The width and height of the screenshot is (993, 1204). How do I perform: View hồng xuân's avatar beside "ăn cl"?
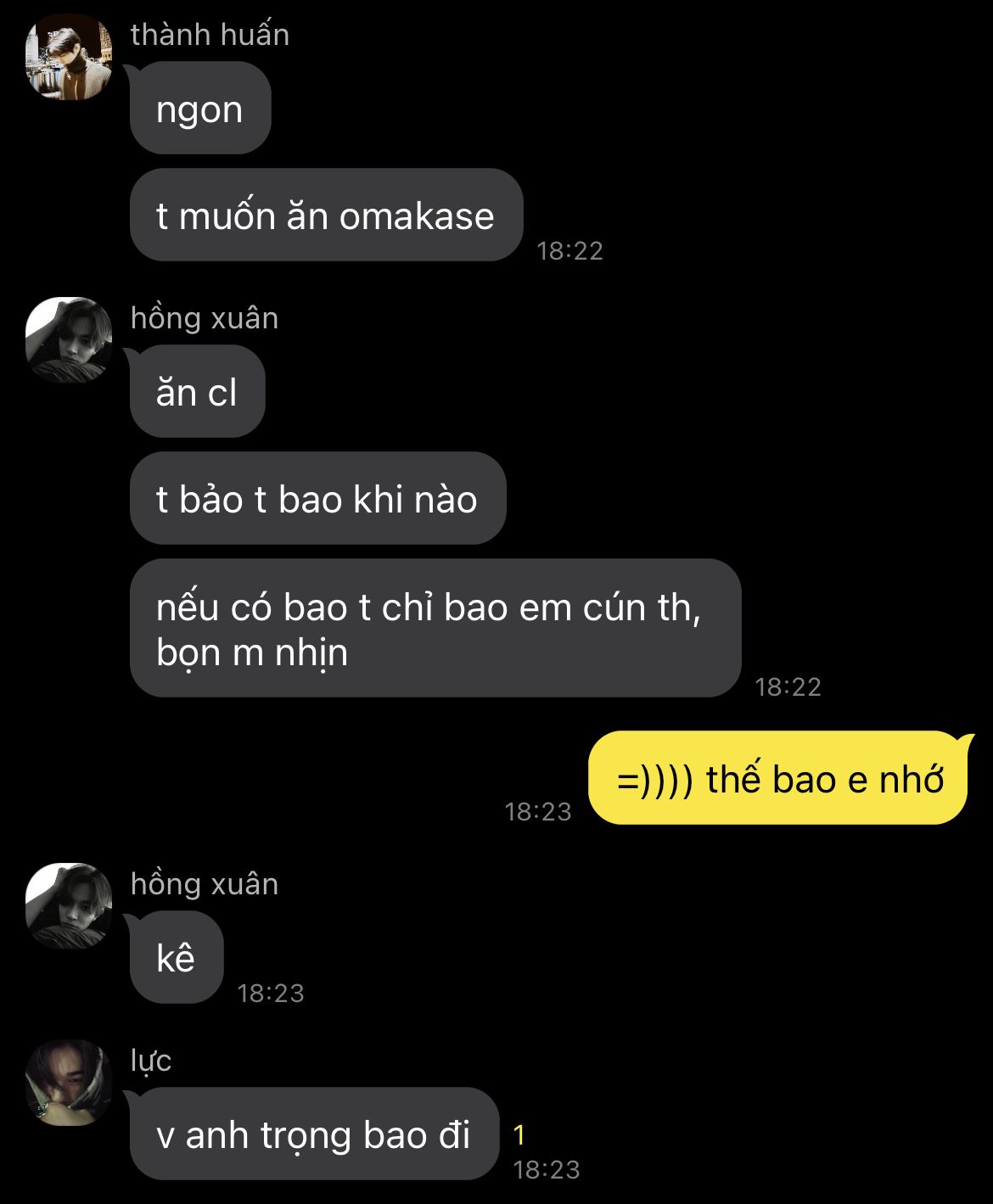click(x=69, y=339)
